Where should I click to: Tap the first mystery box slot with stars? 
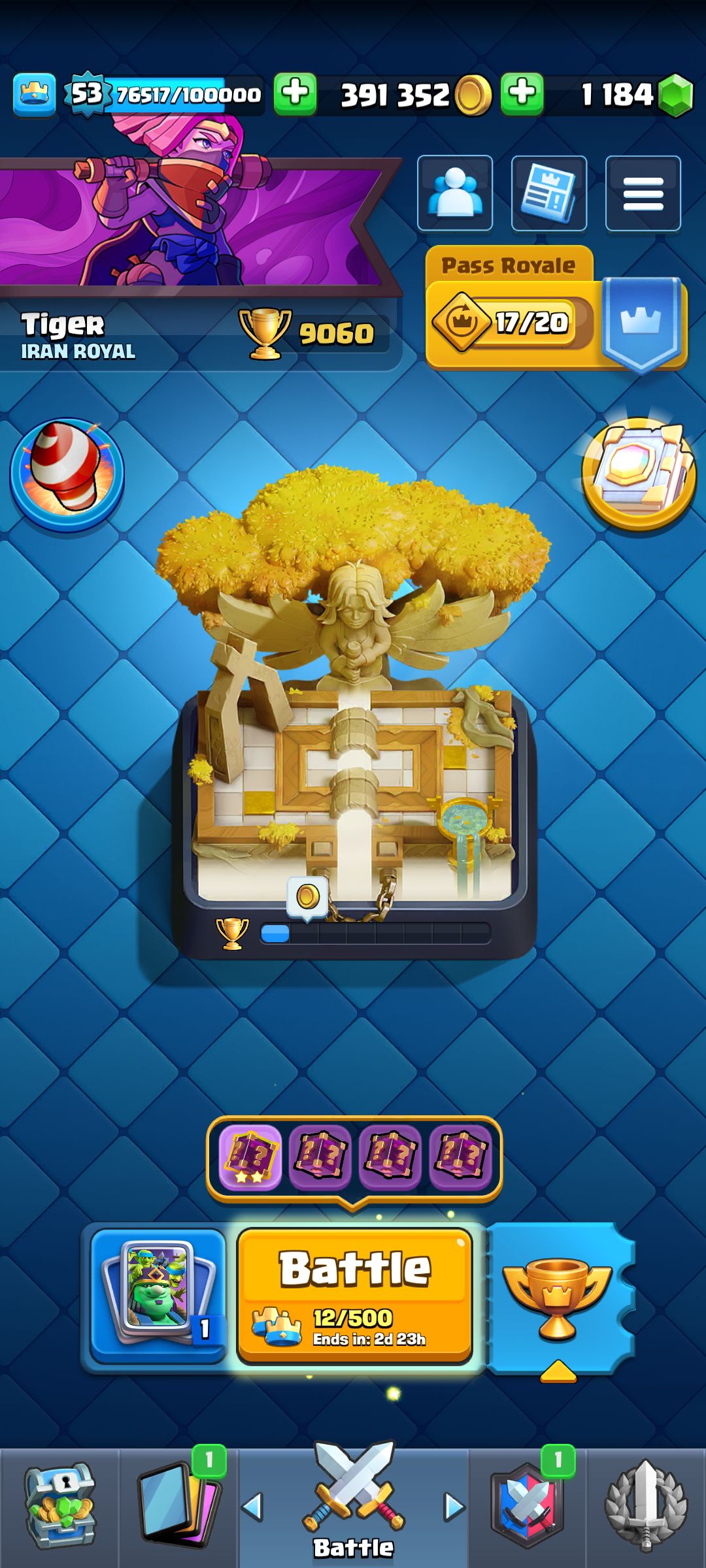click(x=250, y=1158)
